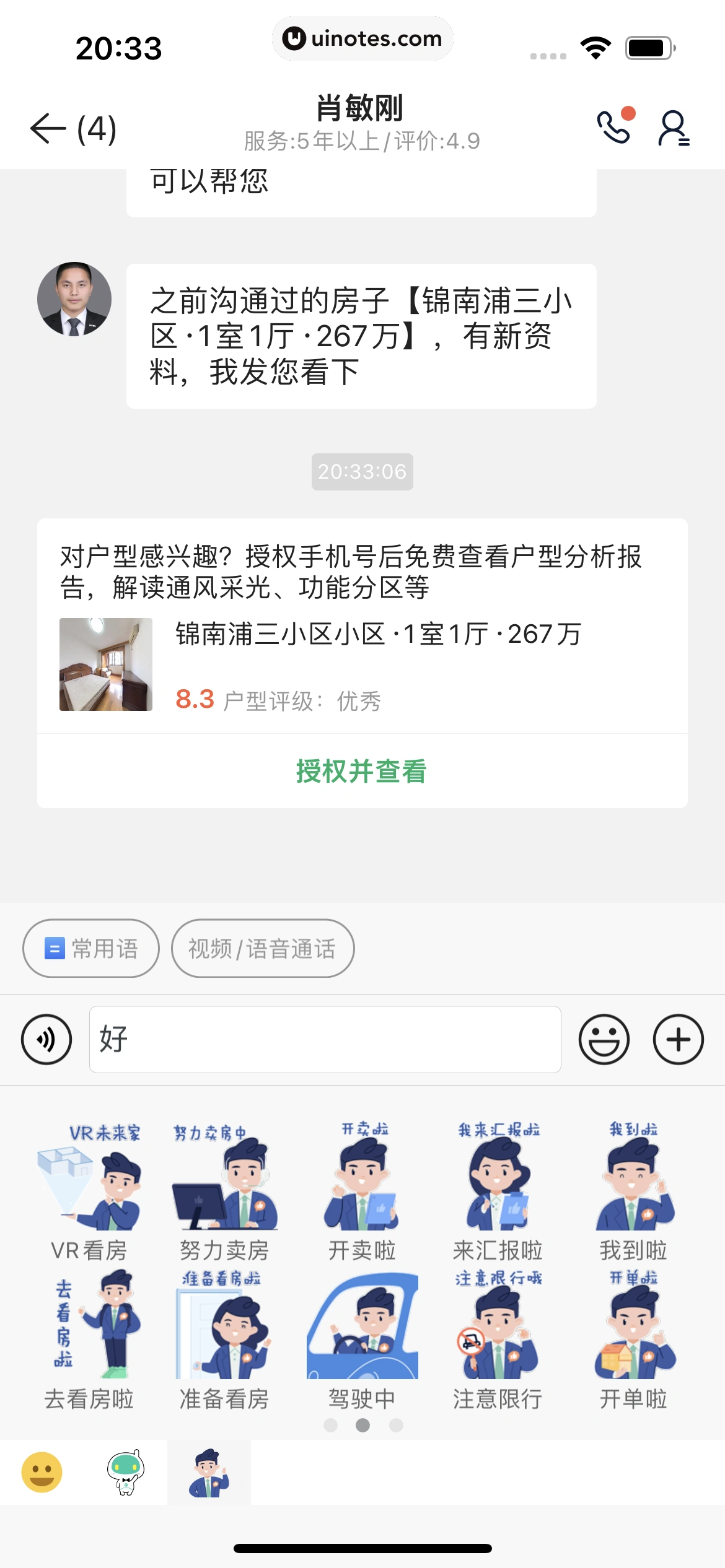Focus the message text field
The width and height of the screenshot is (725, 1568).
(325, 1039)
